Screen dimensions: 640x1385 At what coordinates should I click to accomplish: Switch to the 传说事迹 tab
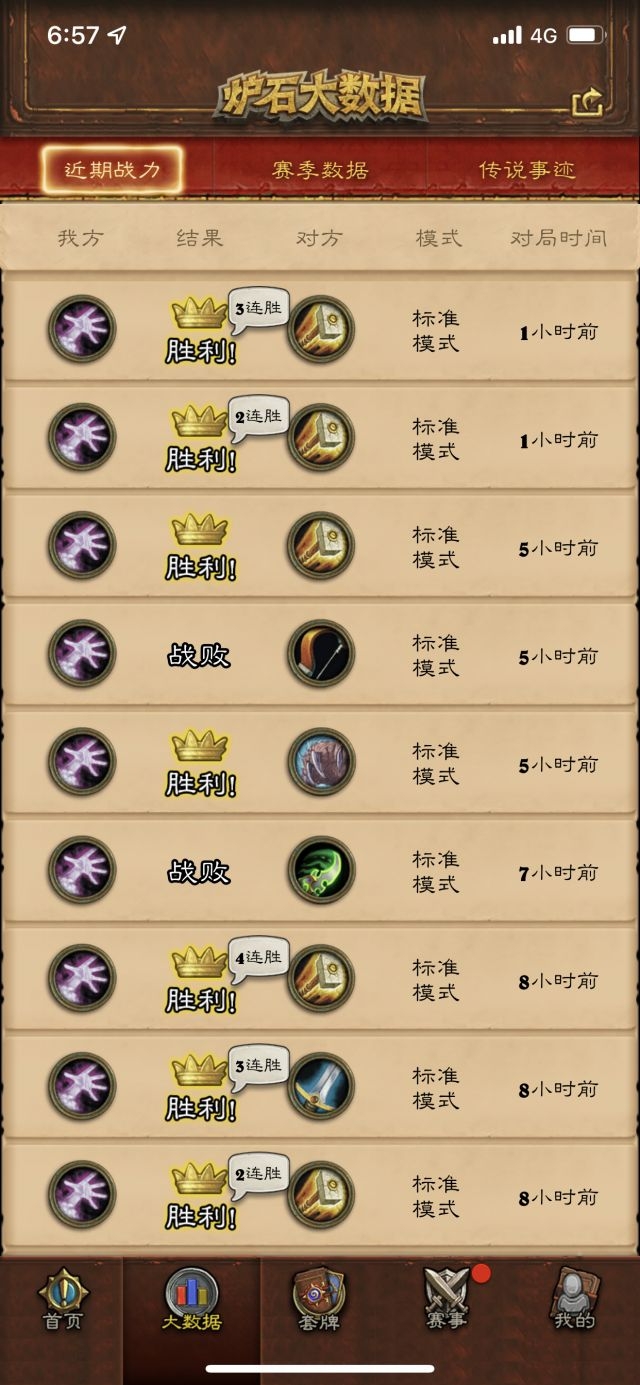[x=527, y=170]
